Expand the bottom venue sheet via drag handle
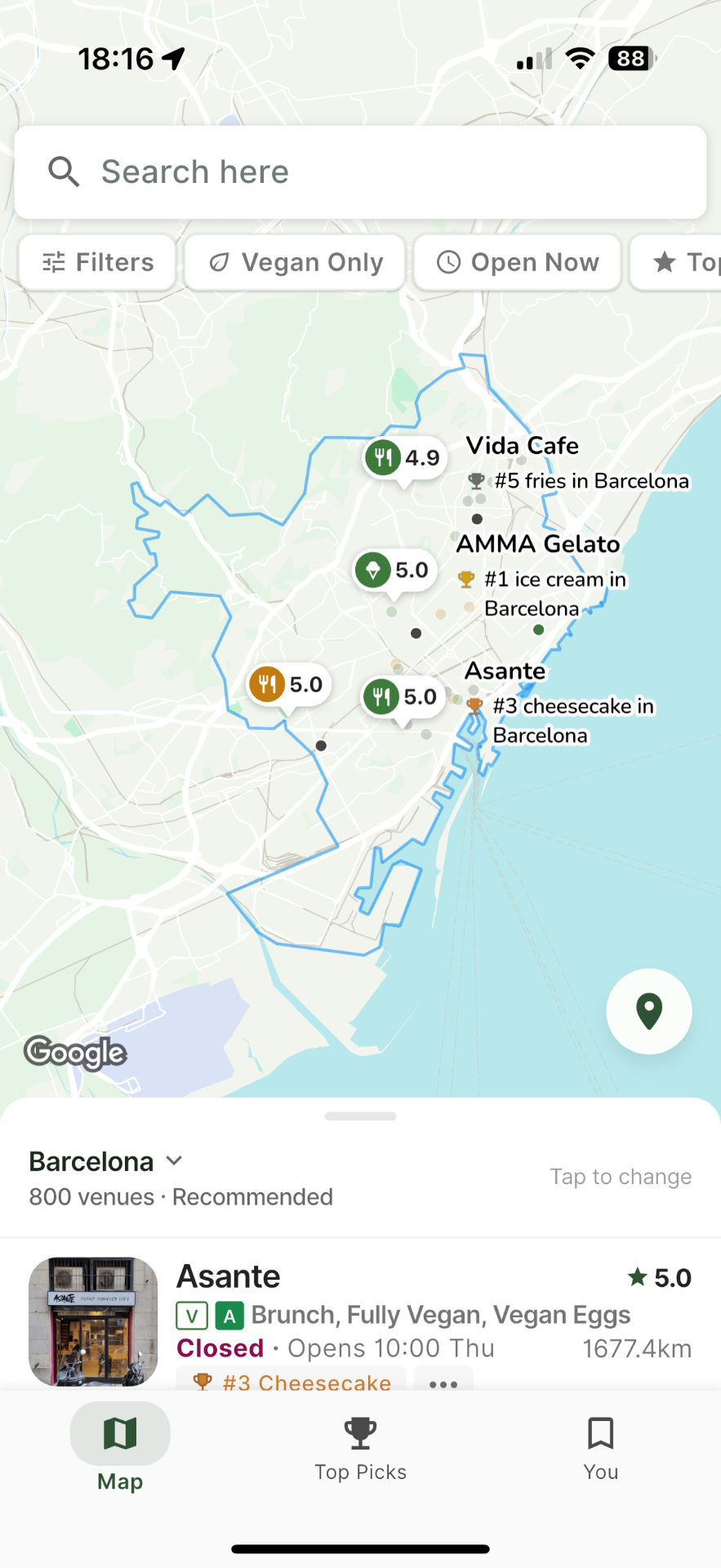This screenshot has width=721, height=1568. coord(360,1116)
